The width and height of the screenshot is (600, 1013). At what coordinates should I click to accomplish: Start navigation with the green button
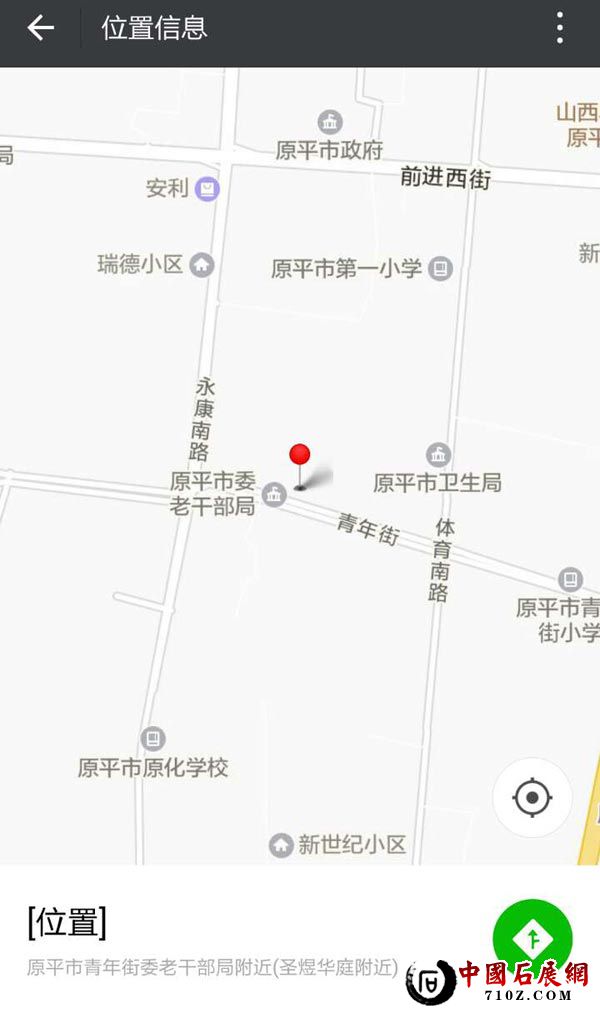click(532, 938)
